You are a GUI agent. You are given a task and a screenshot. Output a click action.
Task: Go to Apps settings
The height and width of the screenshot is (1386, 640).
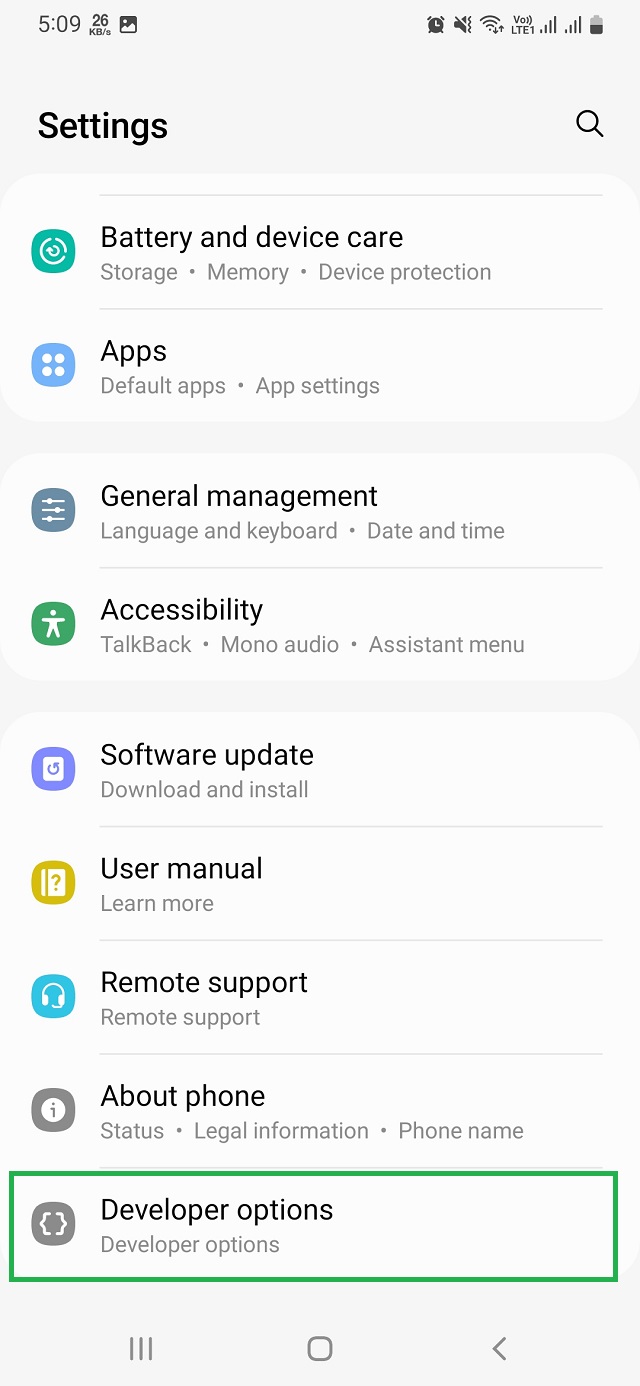coord(240,366)
